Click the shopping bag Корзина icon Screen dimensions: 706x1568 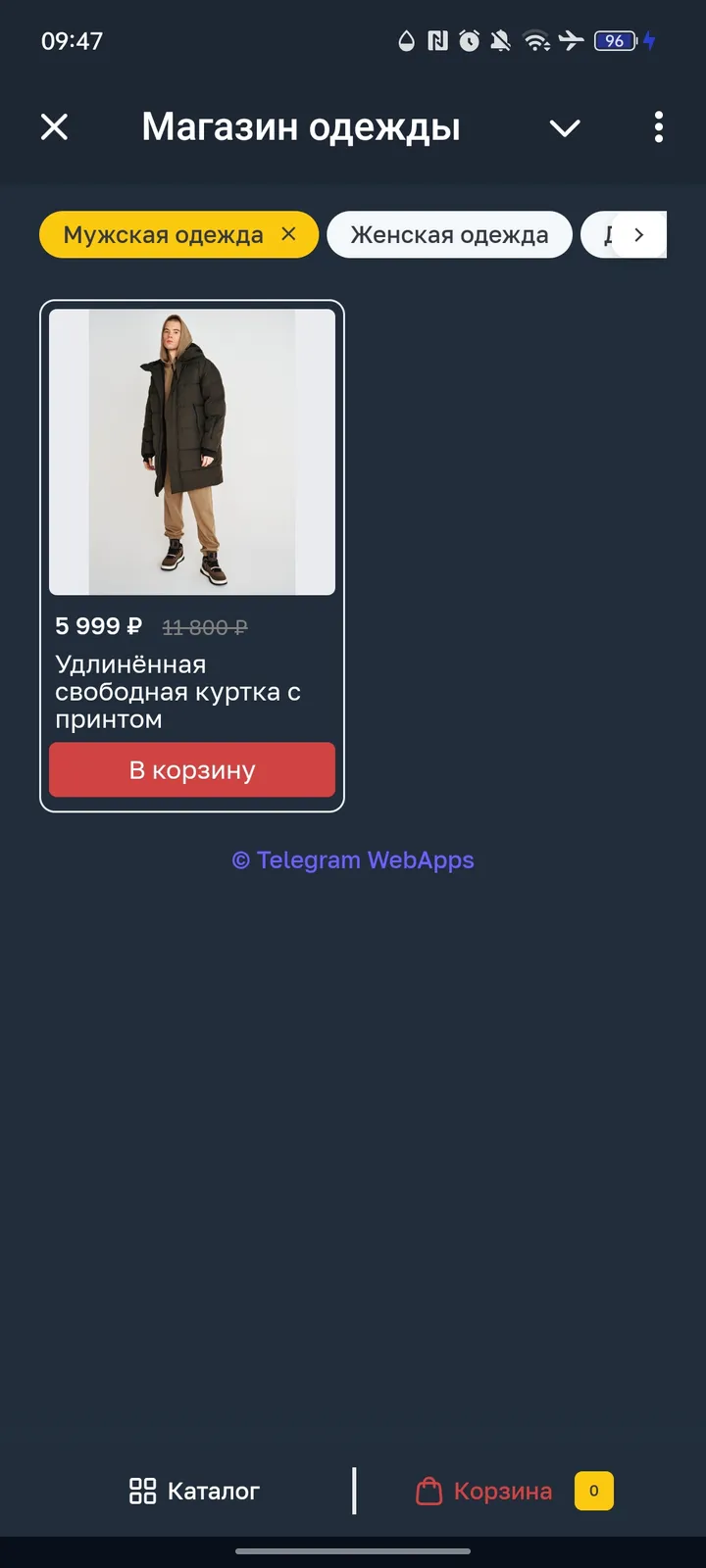tap(429, 1491)
